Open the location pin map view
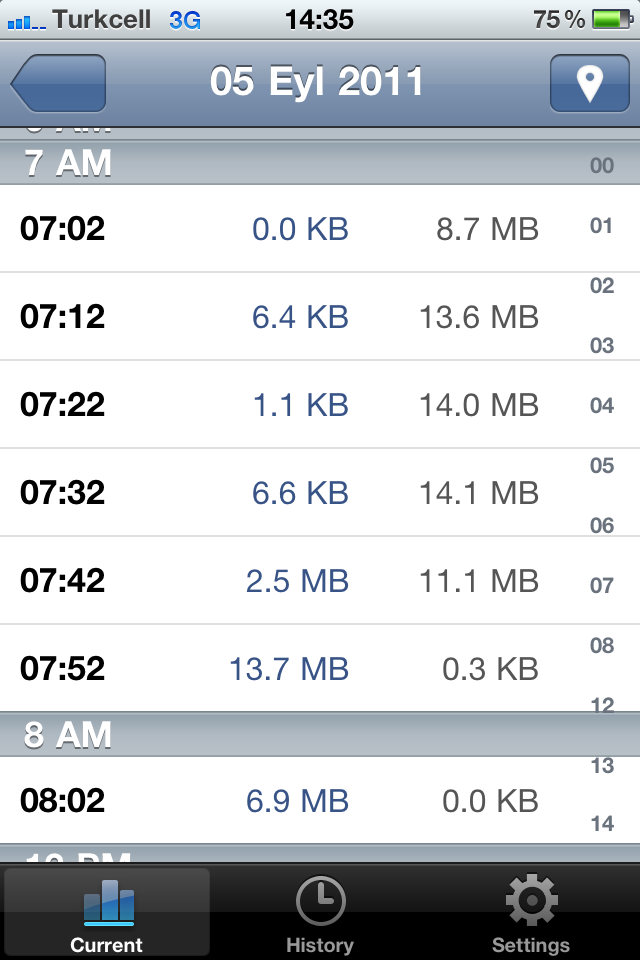The height and width of the screenshot is (960, 640). [x=590, y=83]
